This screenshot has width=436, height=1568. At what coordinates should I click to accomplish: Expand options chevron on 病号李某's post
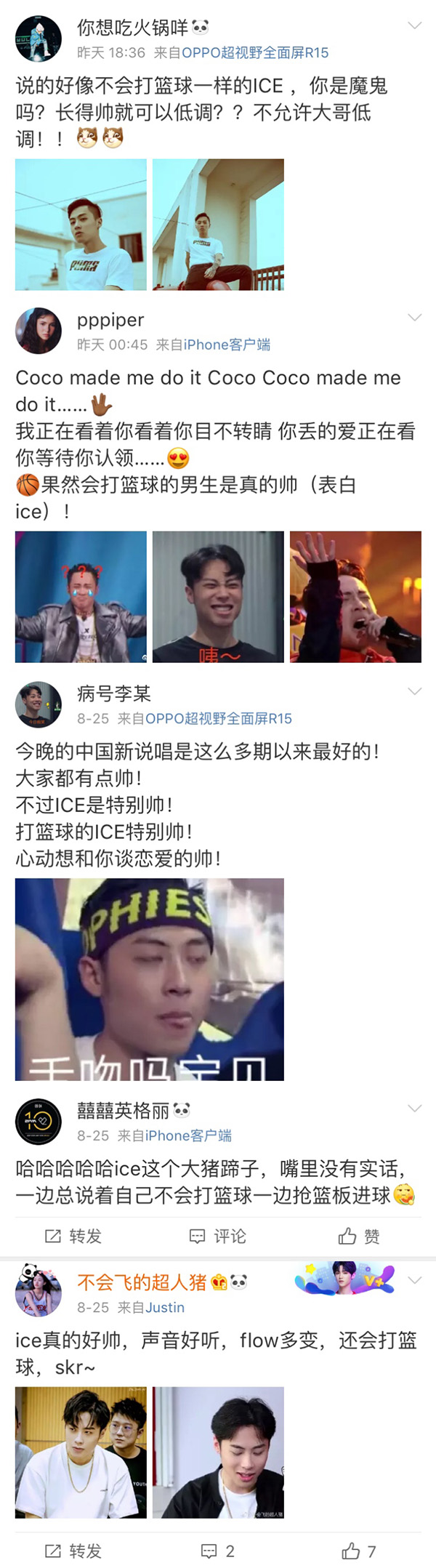click(414, 692)
